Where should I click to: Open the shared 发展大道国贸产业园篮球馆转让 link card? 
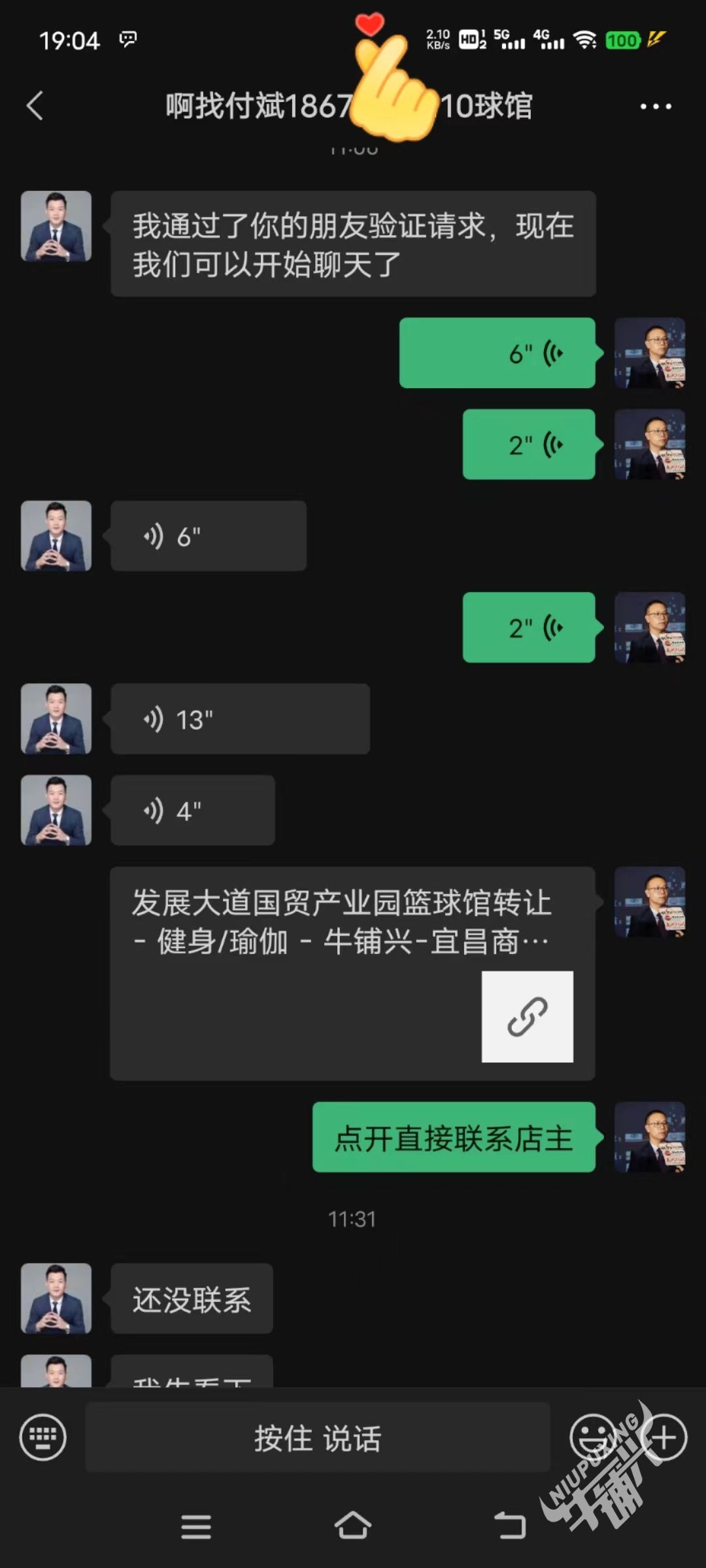point(352,973)
